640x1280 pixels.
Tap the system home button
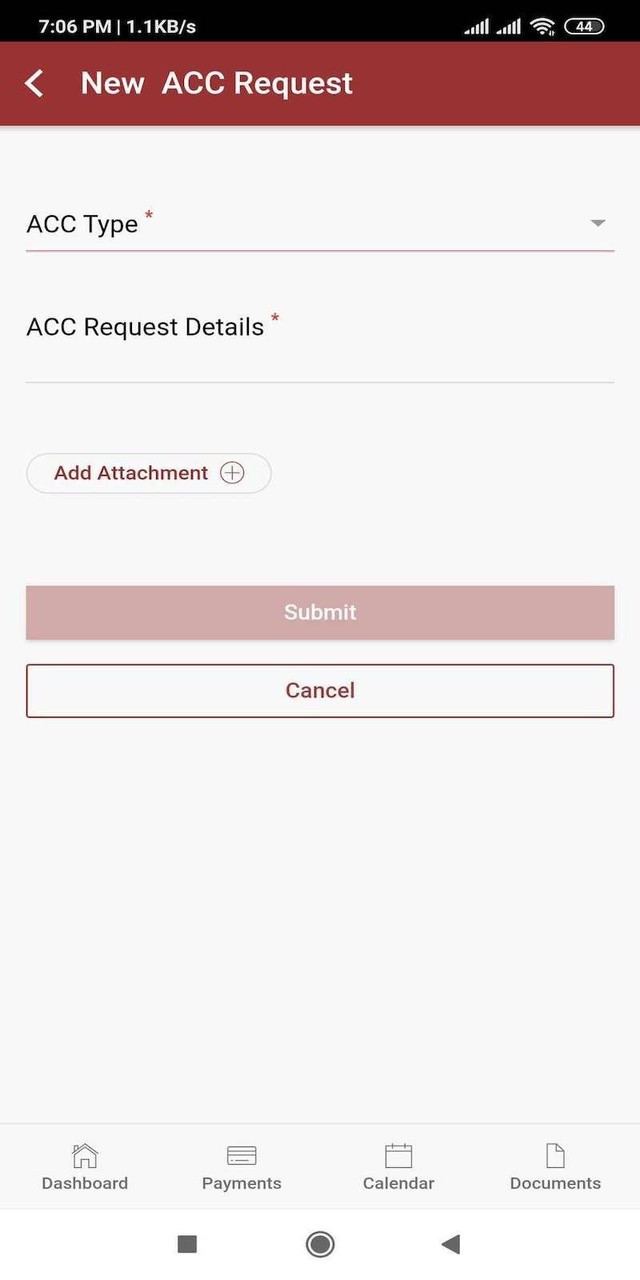coord(320,1244)
